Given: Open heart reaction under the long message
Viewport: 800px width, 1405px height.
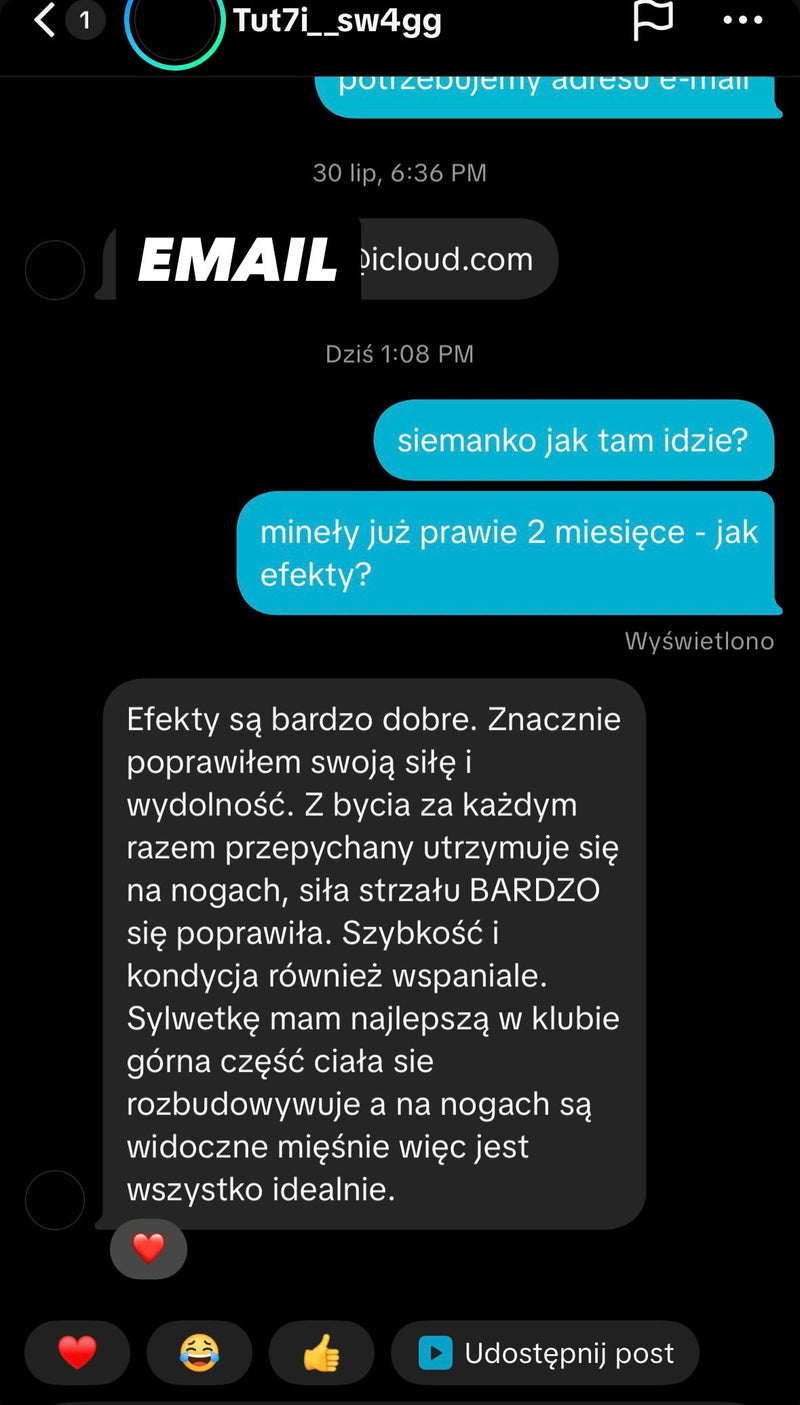Looking at the screenshot, I should coord(148,1248).
